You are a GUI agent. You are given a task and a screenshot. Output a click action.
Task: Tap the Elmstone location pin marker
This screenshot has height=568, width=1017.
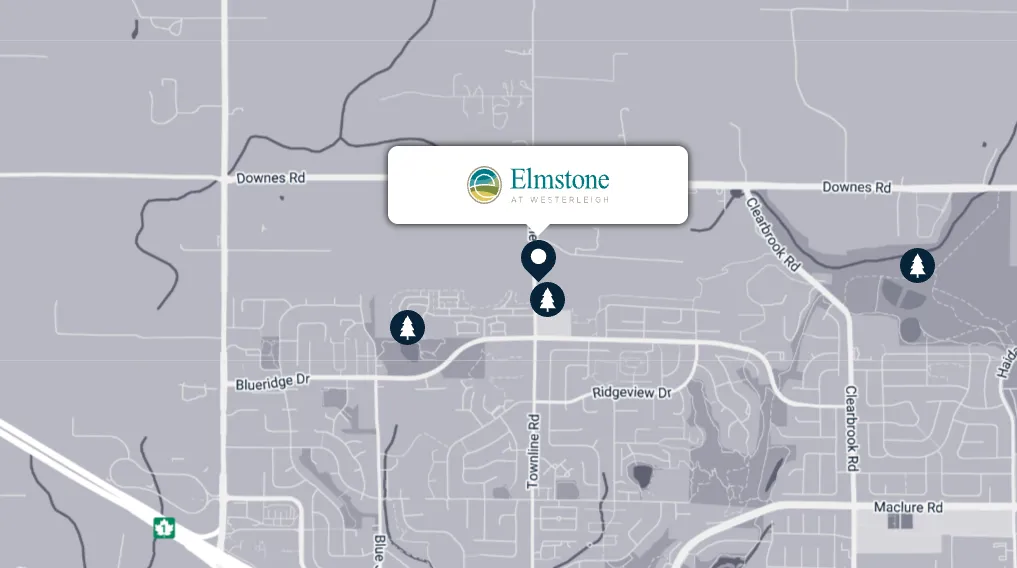(x=538, y=259)
